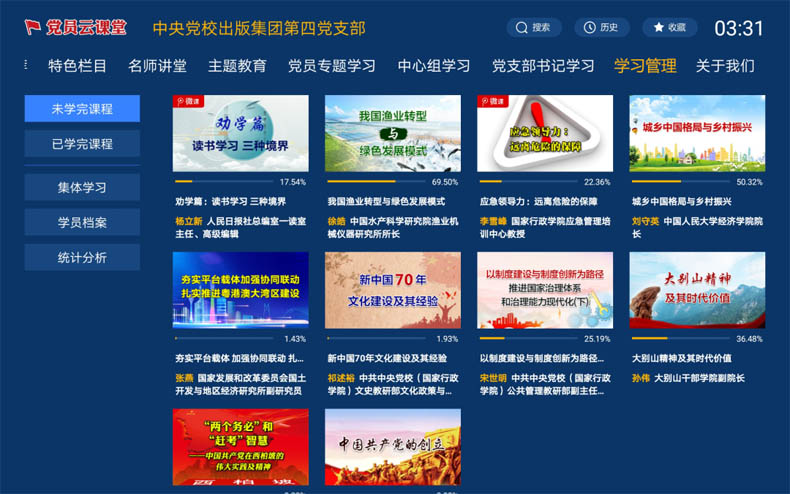Open the 关于我们 tab
The image size is (790, 494).
pos(725,66)
